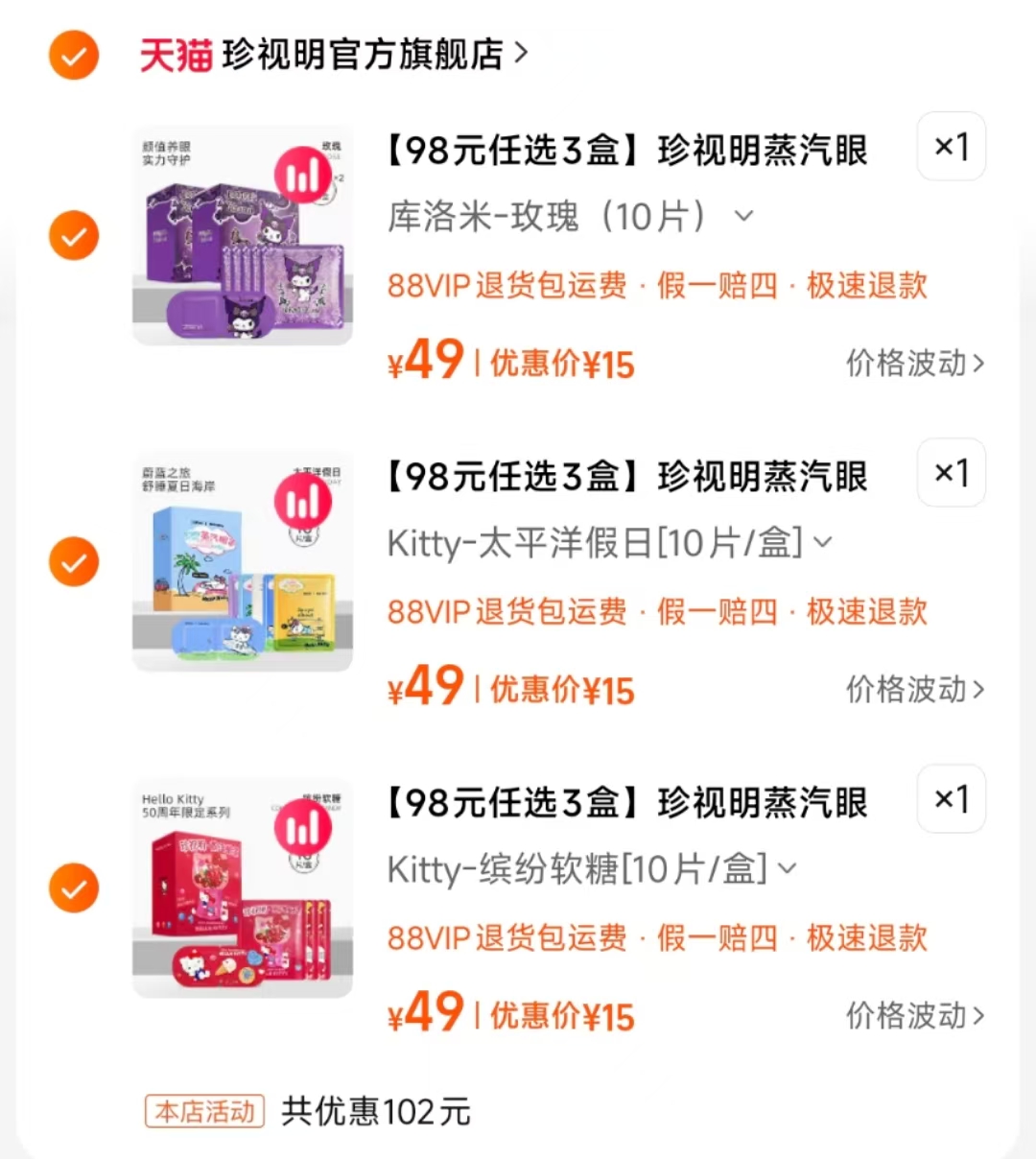This screenshot has width=1036, height=1159.
Task: Click the Tmall (天猫) logo icon
Action: pos(177,55)
